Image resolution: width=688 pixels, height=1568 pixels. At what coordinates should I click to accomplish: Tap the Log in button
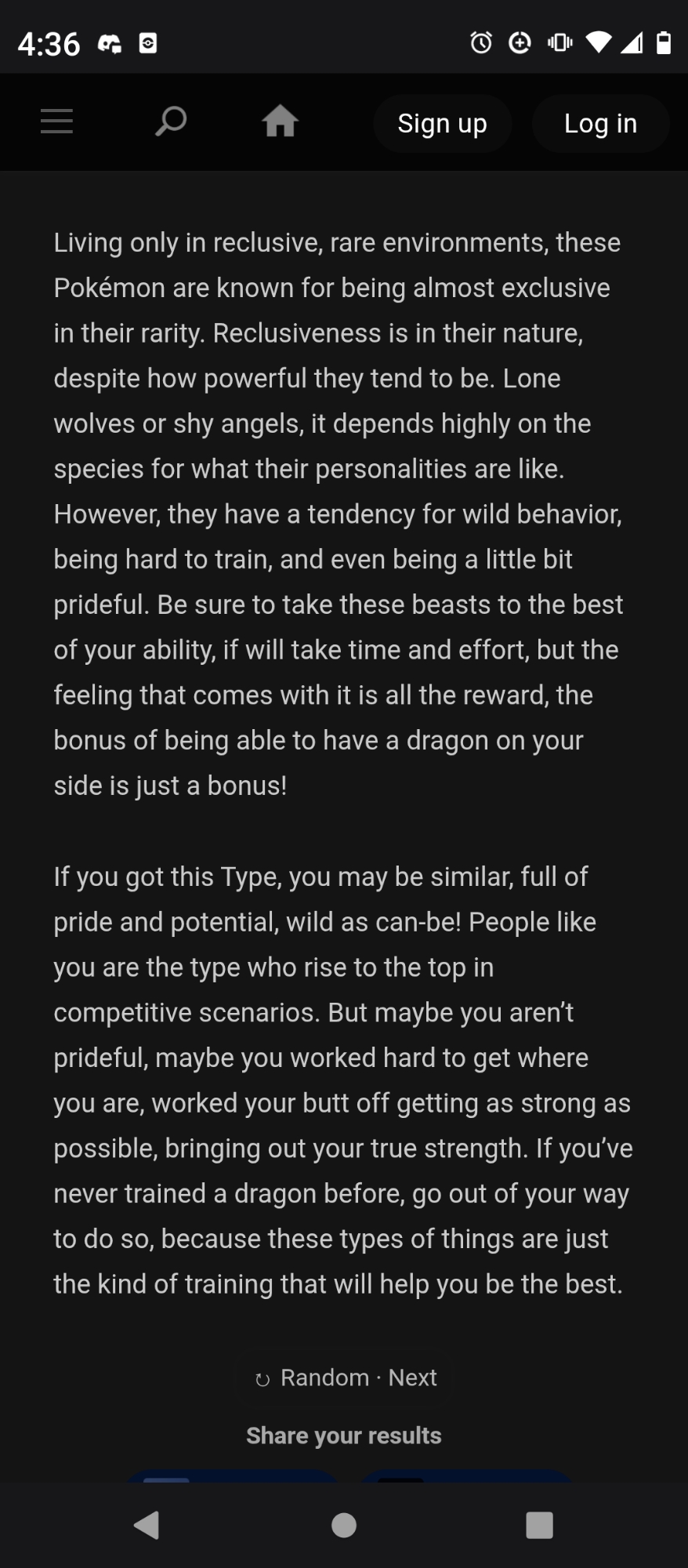point(600,123)
